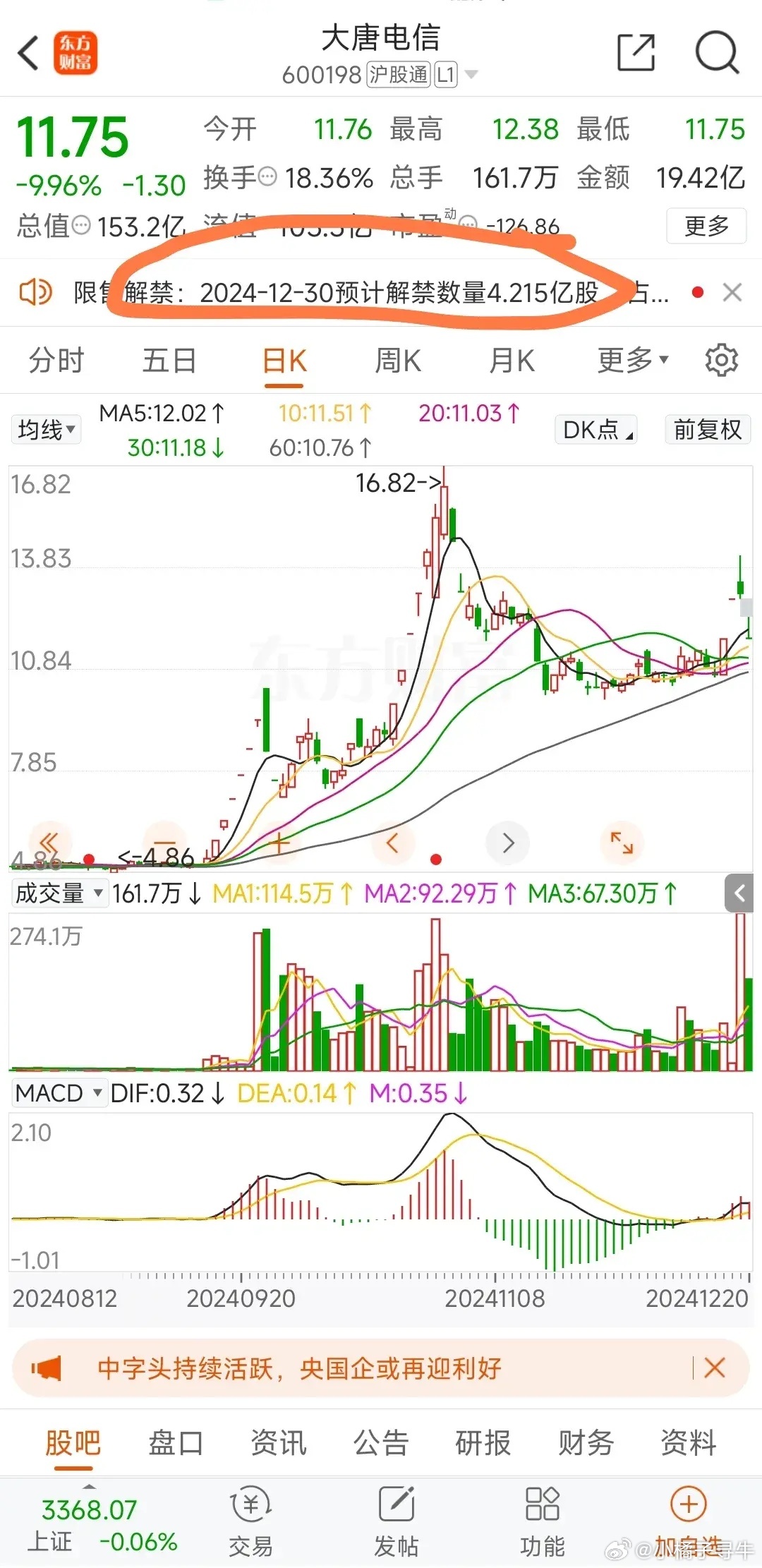The height and width of the screenshot is (1568, 762).
Task: Close the 中字头持续活跃 news banner
Action: tap(715, 1368)
